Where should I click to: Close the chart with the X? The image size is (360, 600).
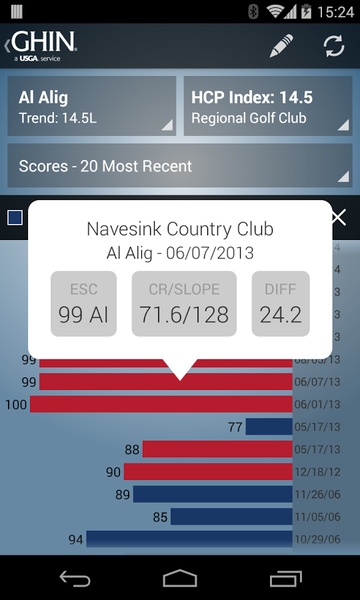(x=339, y=218)
